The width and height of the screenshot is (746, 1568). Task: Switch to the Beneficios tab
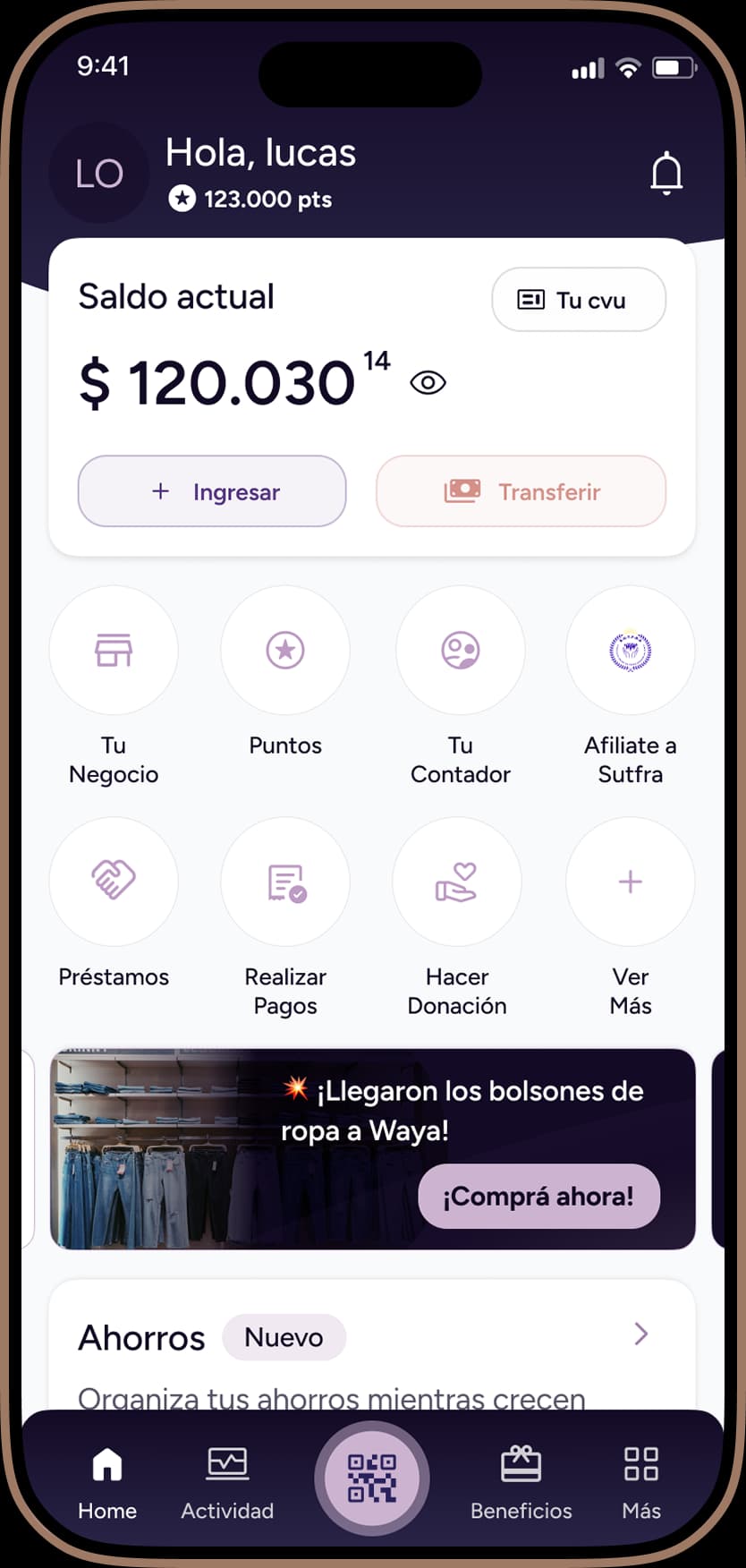click(x=521, y=1483)
